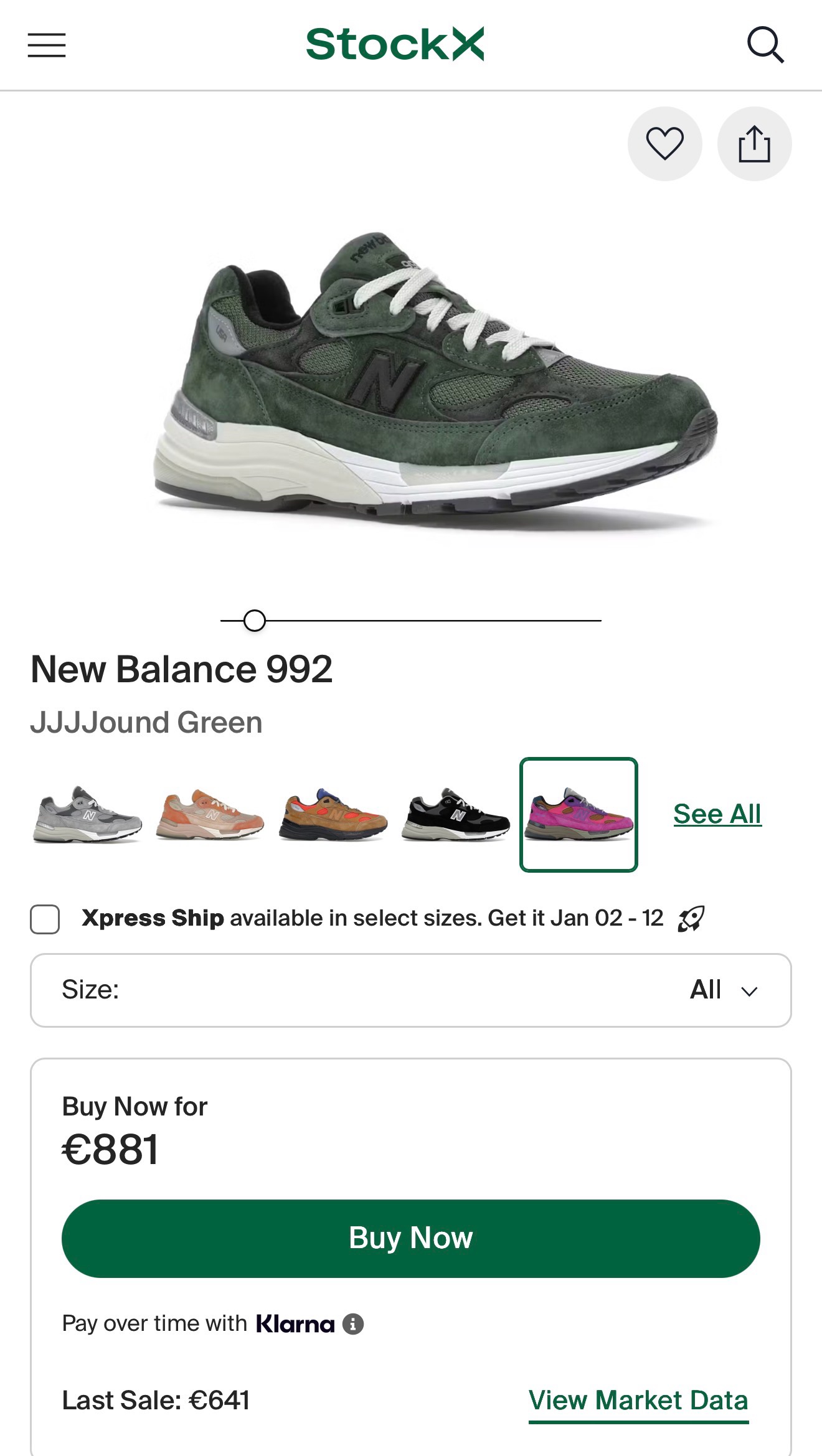Image resolution: width=822 pixels, height=1456 pixels.
Task: Select the tan and red 992 thumbnail
Action: click(x=333, y=814)
